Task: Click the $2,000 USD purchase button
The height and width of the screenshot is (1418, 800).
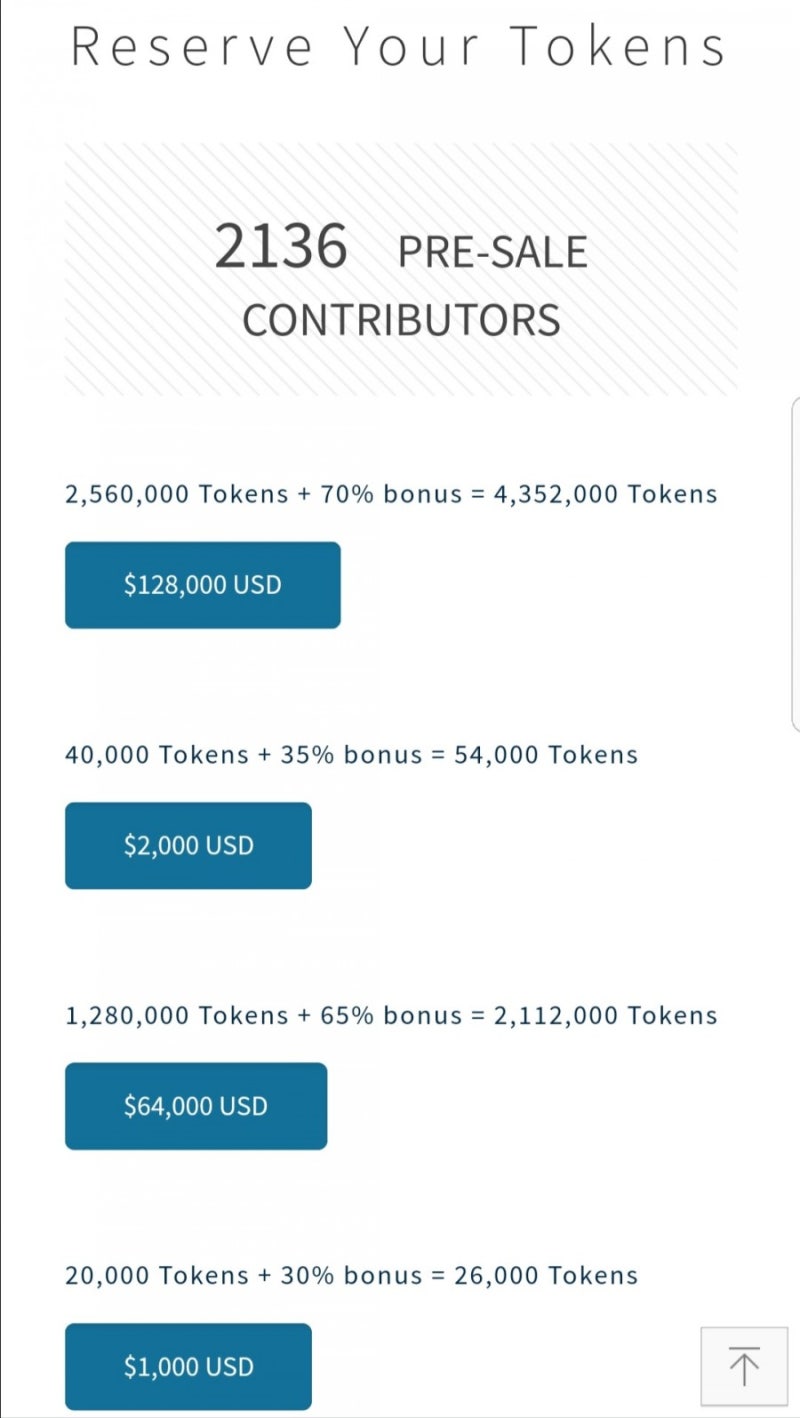Action: tap(188, 845)
